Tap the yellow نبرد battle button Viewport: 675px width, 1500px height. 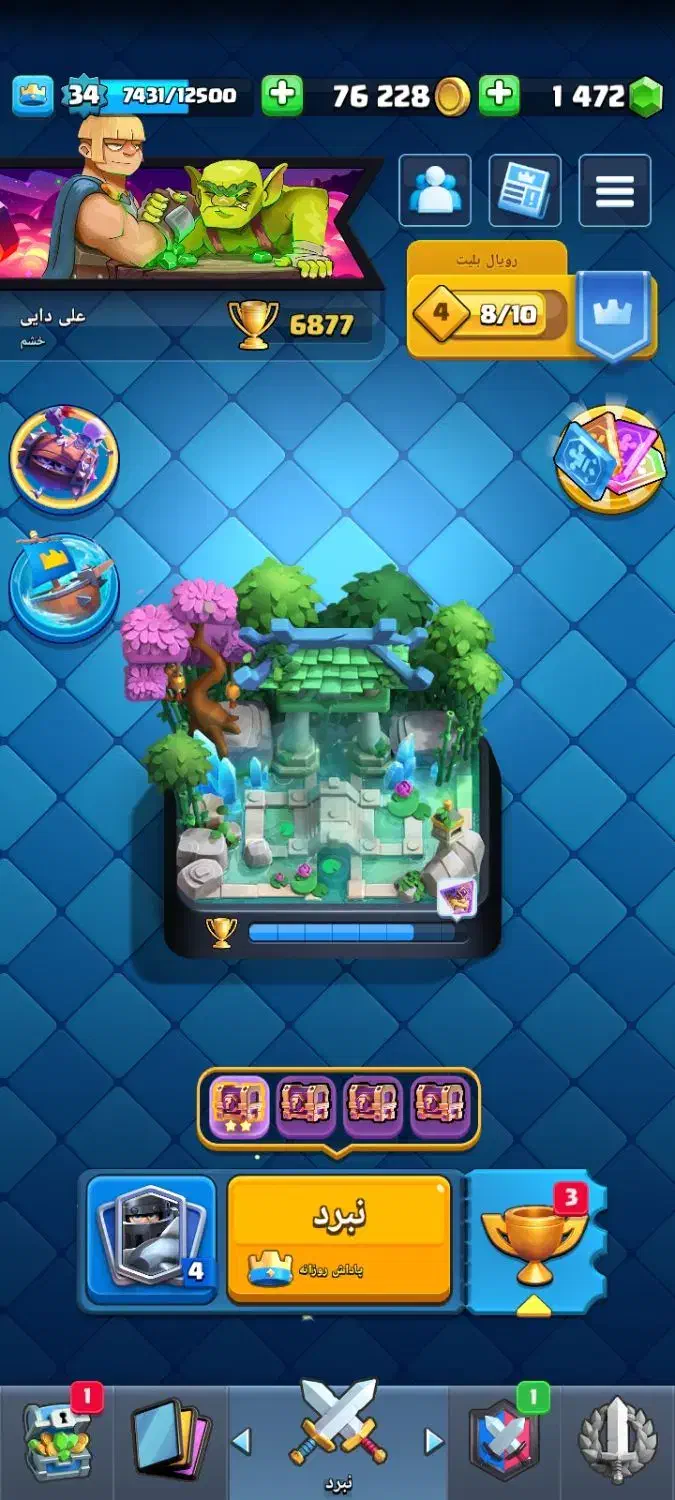[338, 1238]
